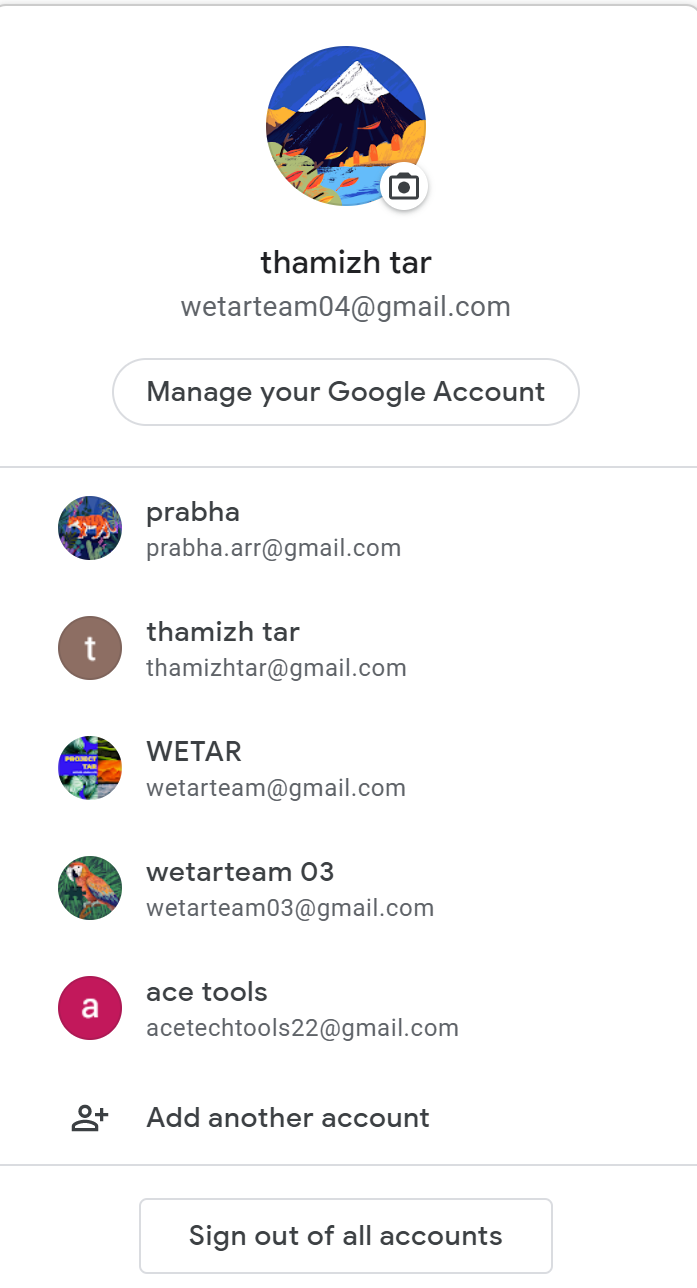Viewport: 697px width, 1288px height.
Task: Change profile photo via camera icon
Action: tap(404, 187)
